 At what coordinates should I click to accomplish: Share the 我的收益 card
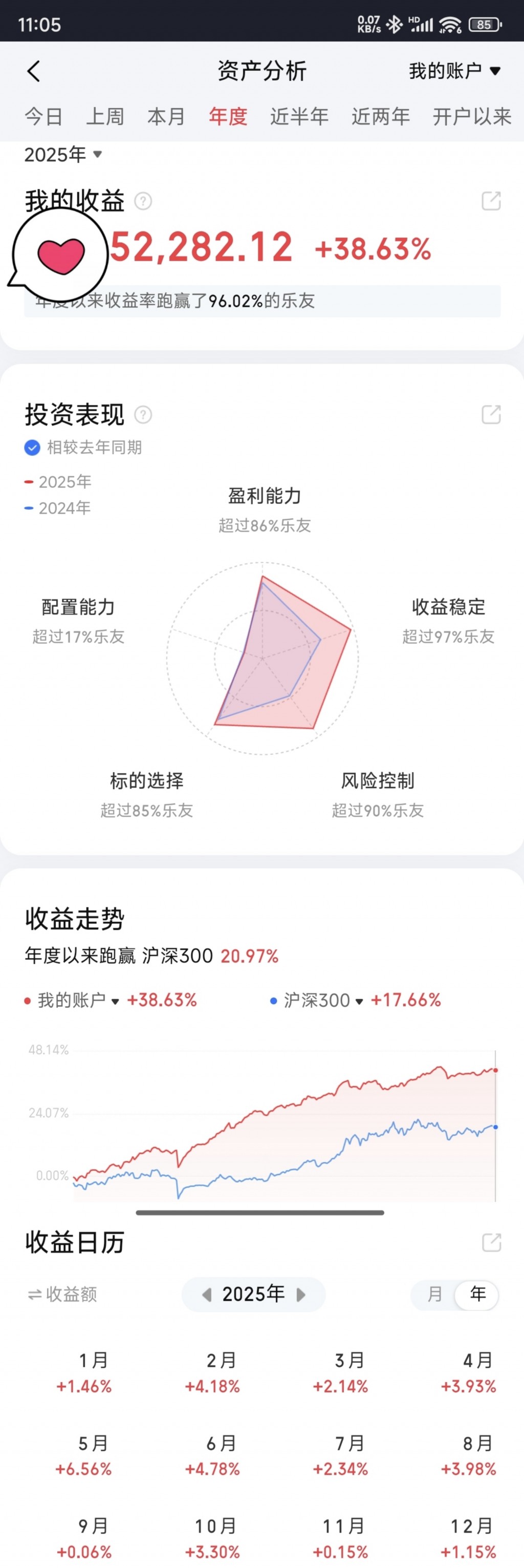click(x=491, y=201)
